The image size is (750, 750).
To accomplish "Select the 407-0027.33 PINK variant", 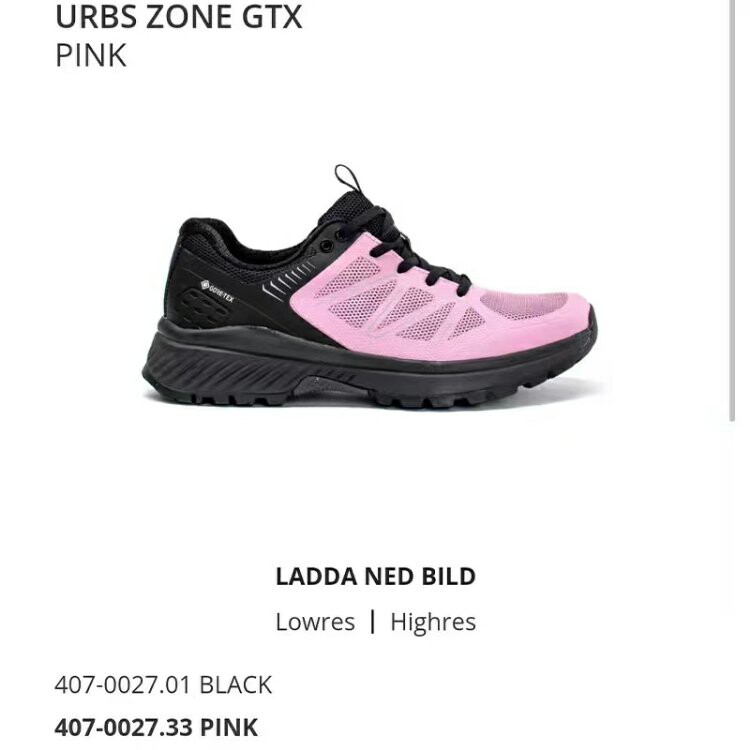I will click(x=156, y=727).
